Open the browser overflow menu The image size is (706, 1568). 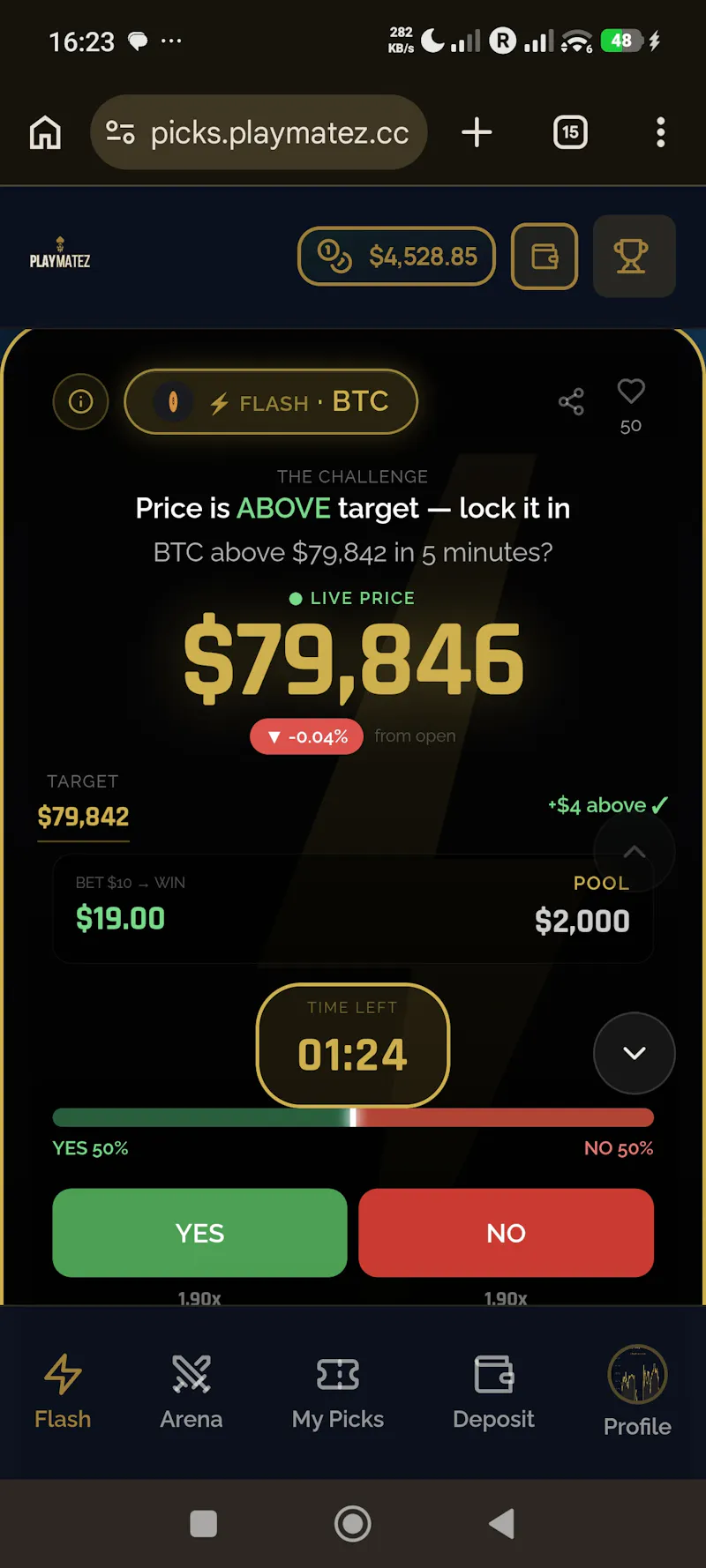click(660, 132)
